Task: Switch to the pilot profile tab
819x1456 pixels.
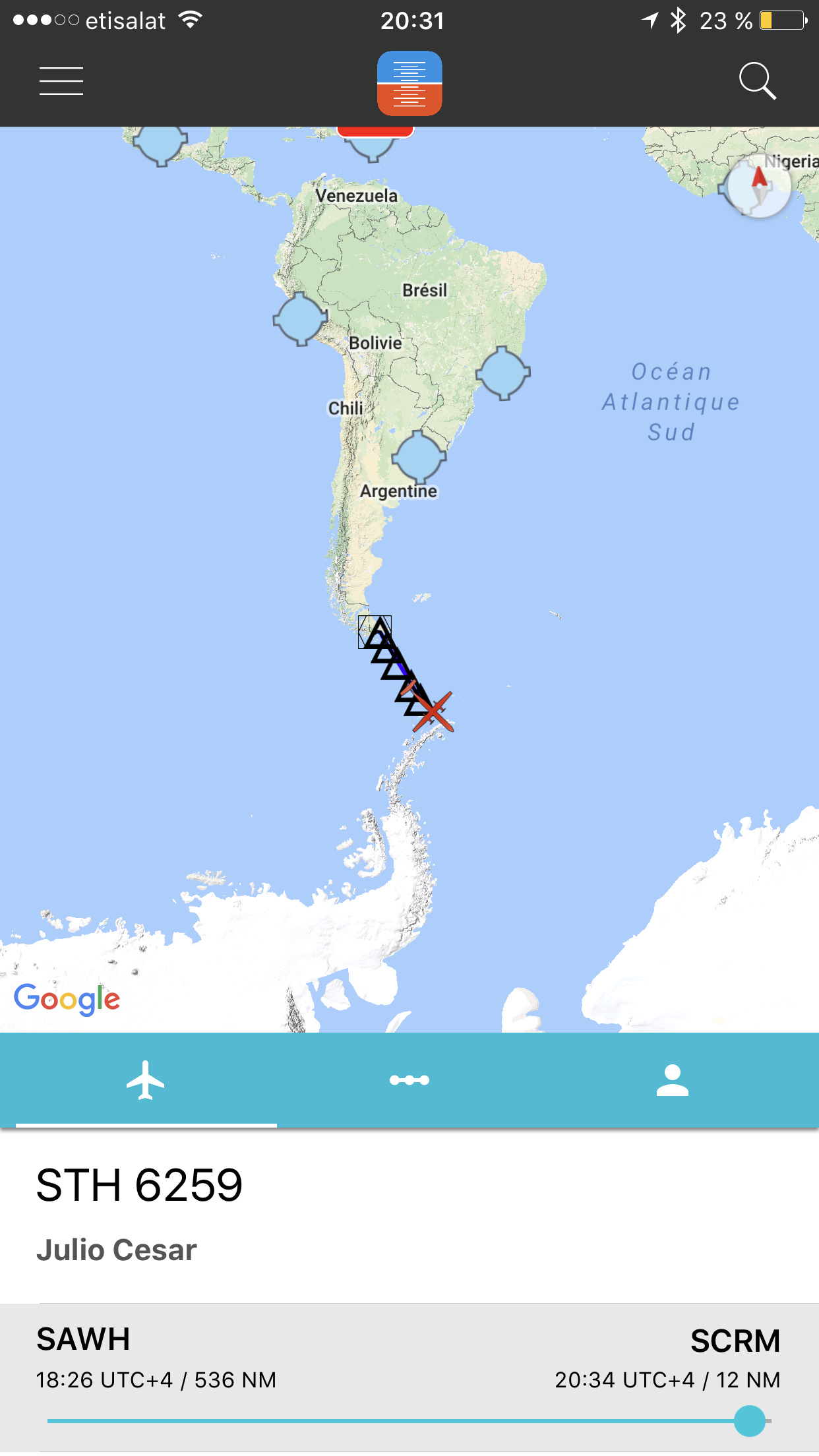Action: [672, 1080]
